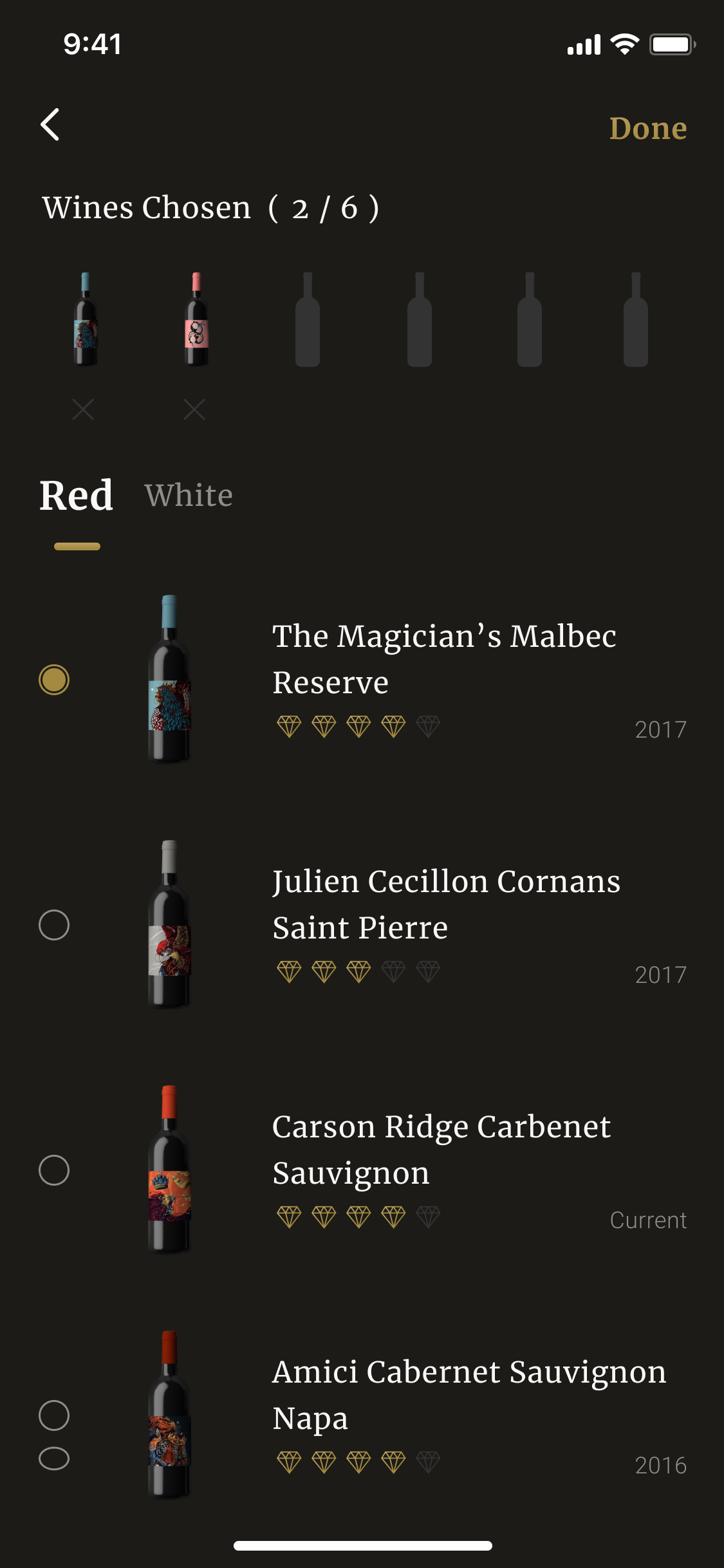The height and width of the screenshot is (1568, 724).
Task: Deselect The Magician's Malbec Reserve radio button
Action: click(54, 680)
